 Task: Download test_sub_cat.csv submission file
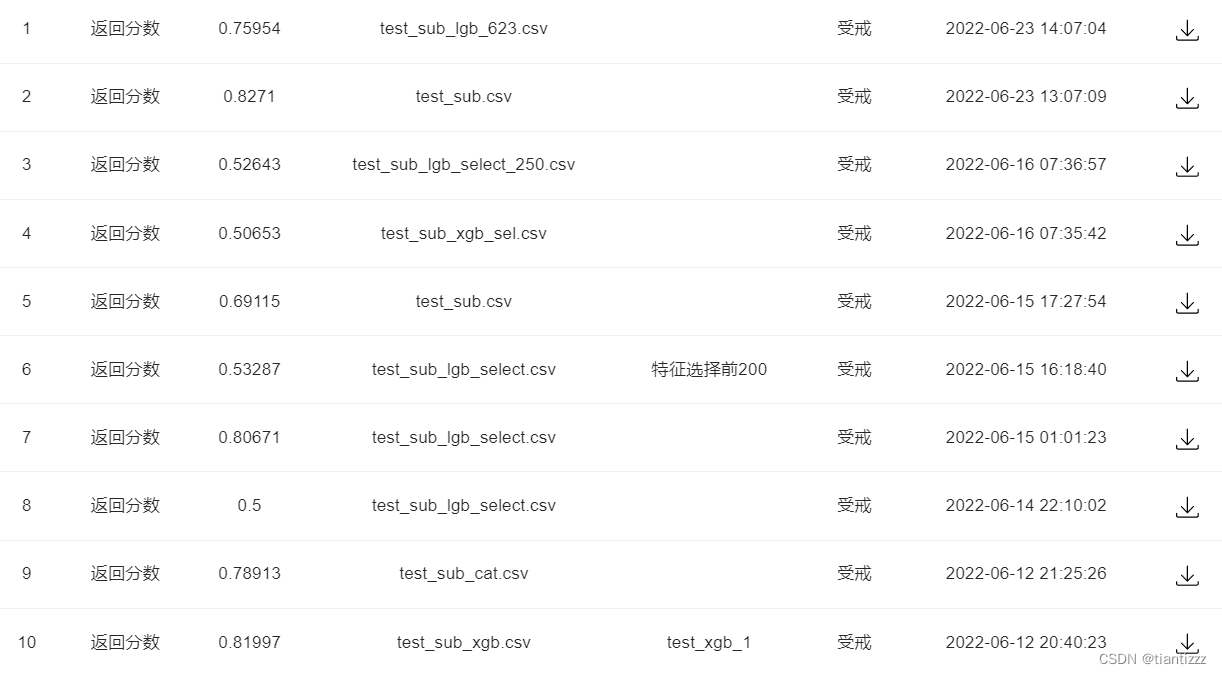[x=1187, y=575]
